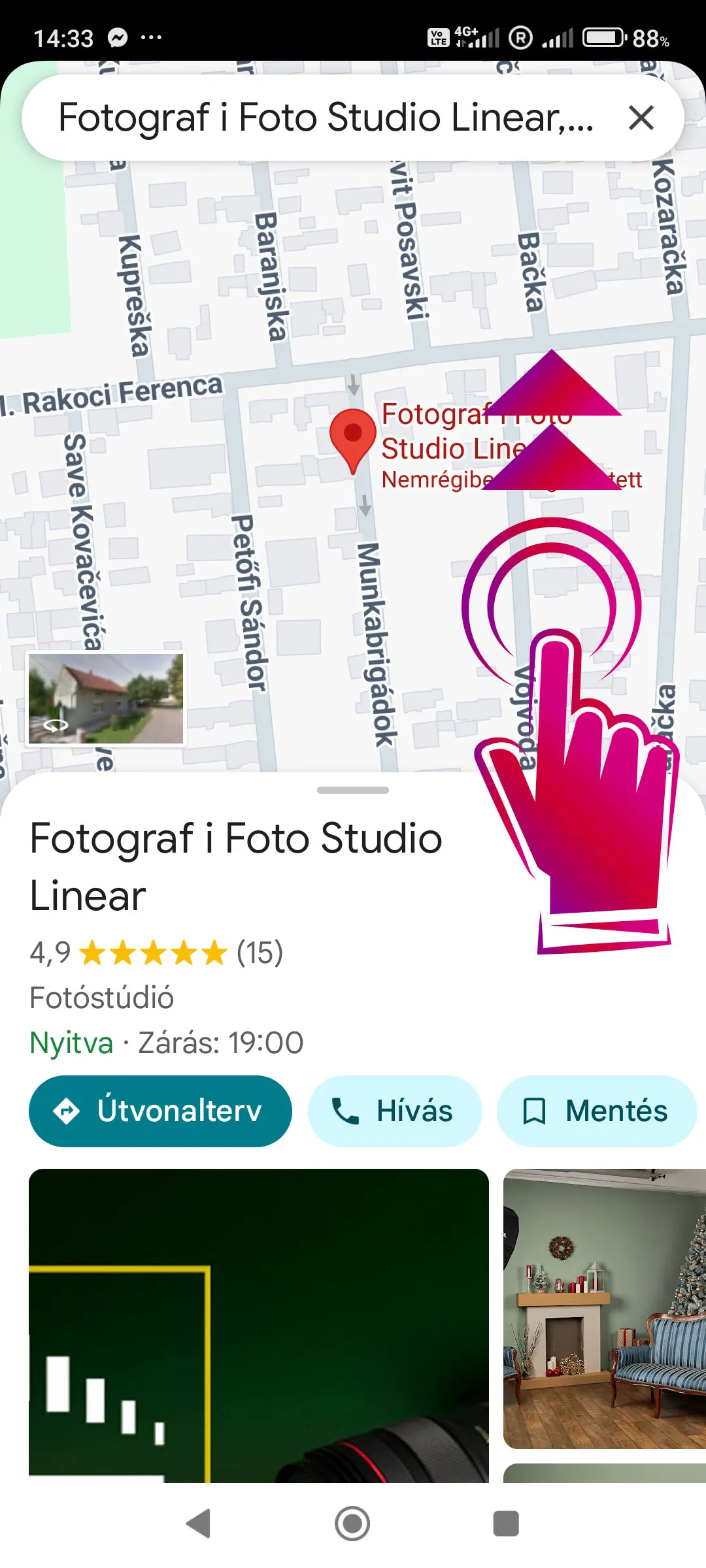Open the search field for Fotograf i Foto Studio Linear

pos(326,118)
